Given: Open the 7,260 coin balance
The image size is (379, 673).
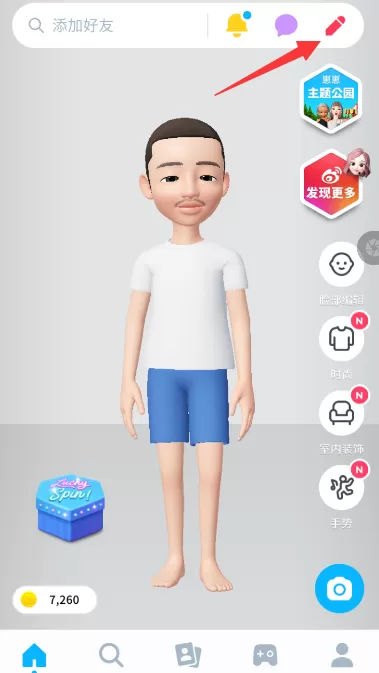Looking at the screenshot, I should pyautogui.click(x=55, y=600).
